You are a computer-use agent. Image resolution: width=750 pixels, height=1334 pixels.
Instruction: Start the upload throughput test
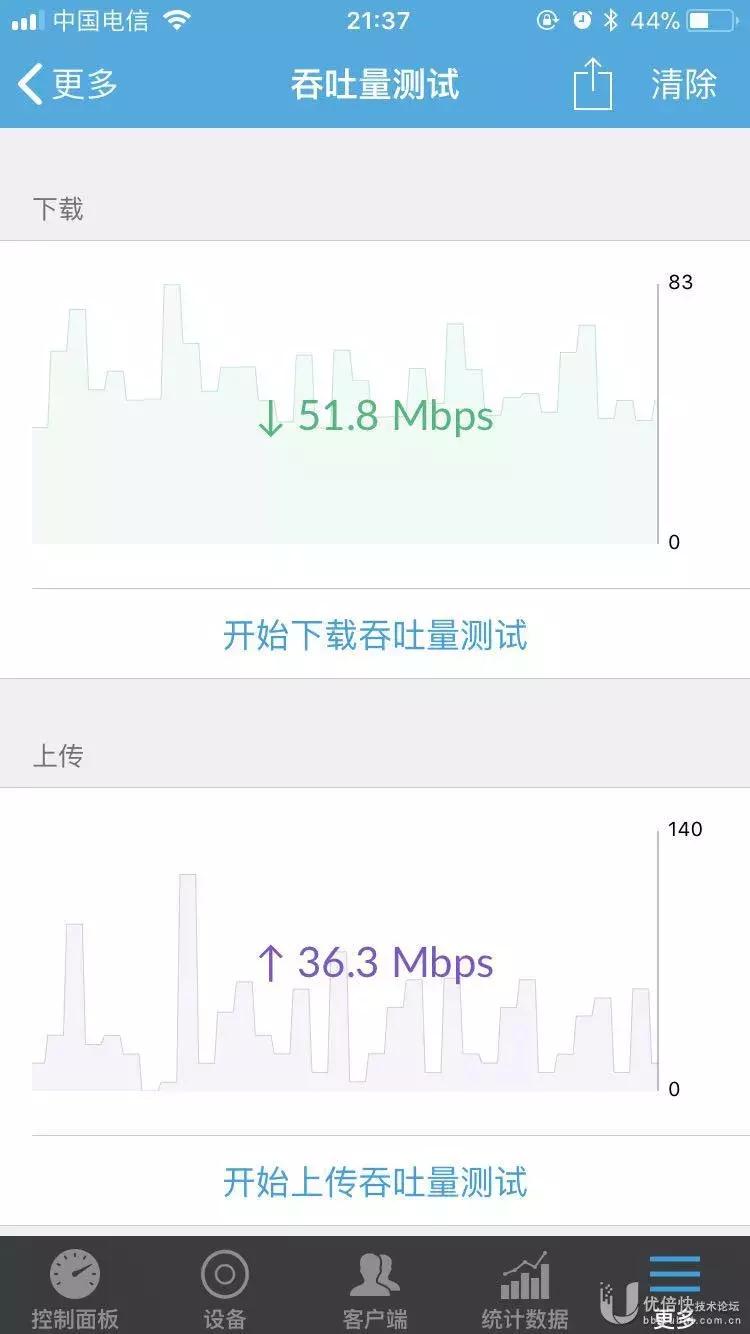[375, 1183]
